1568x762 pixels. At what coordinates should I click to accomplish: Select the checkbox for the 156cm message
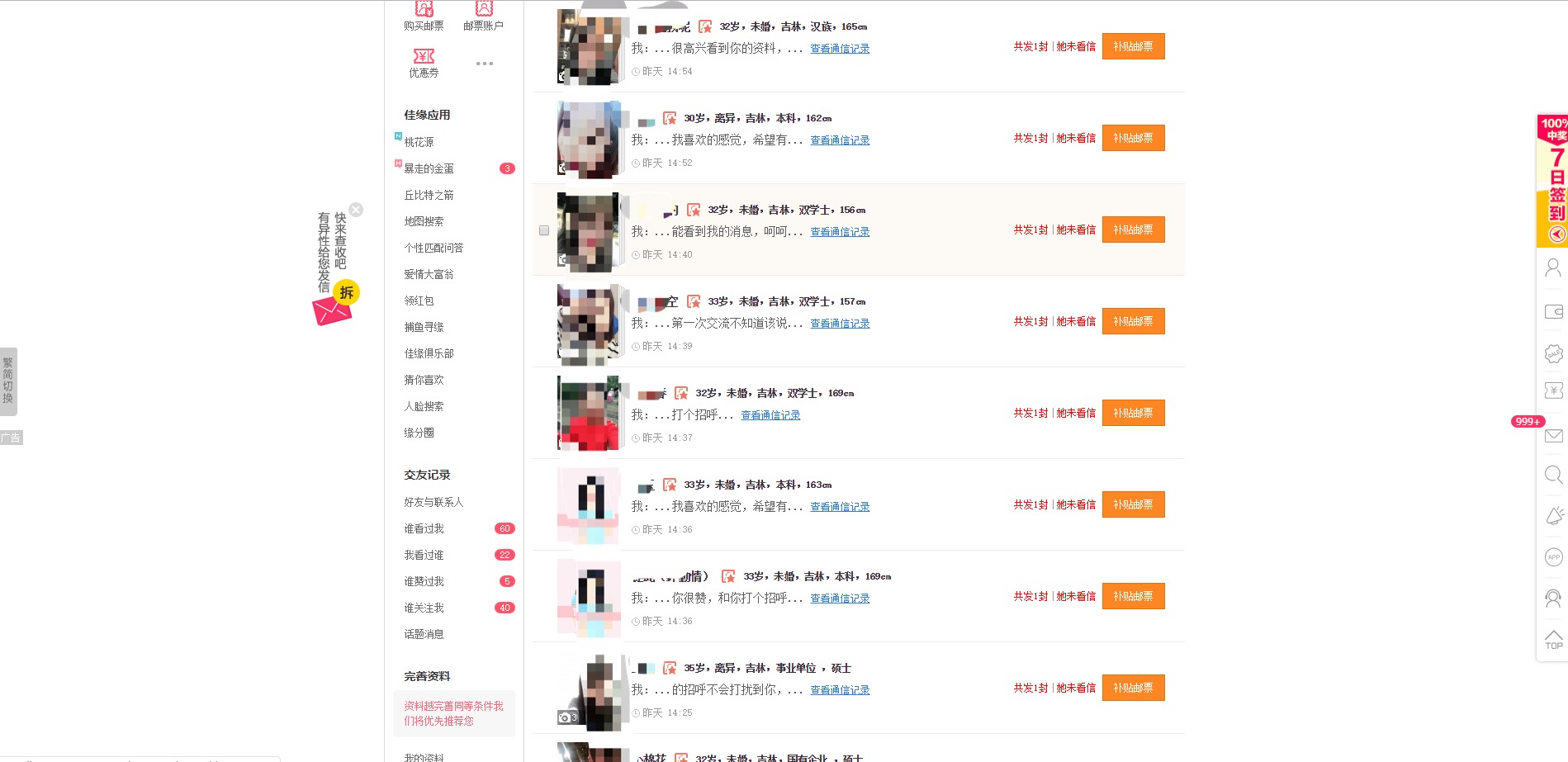pos(544,230)
